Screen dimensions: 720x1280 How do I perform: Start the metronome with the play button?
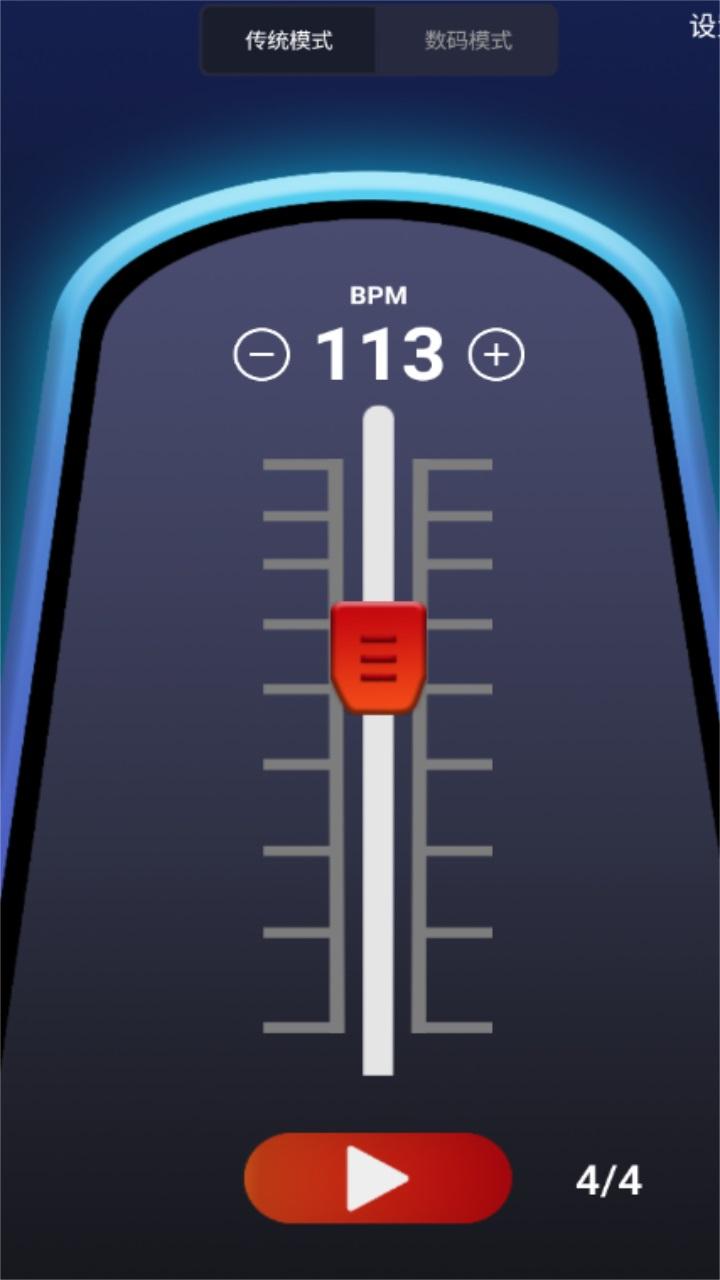[x=378, y=1179]
